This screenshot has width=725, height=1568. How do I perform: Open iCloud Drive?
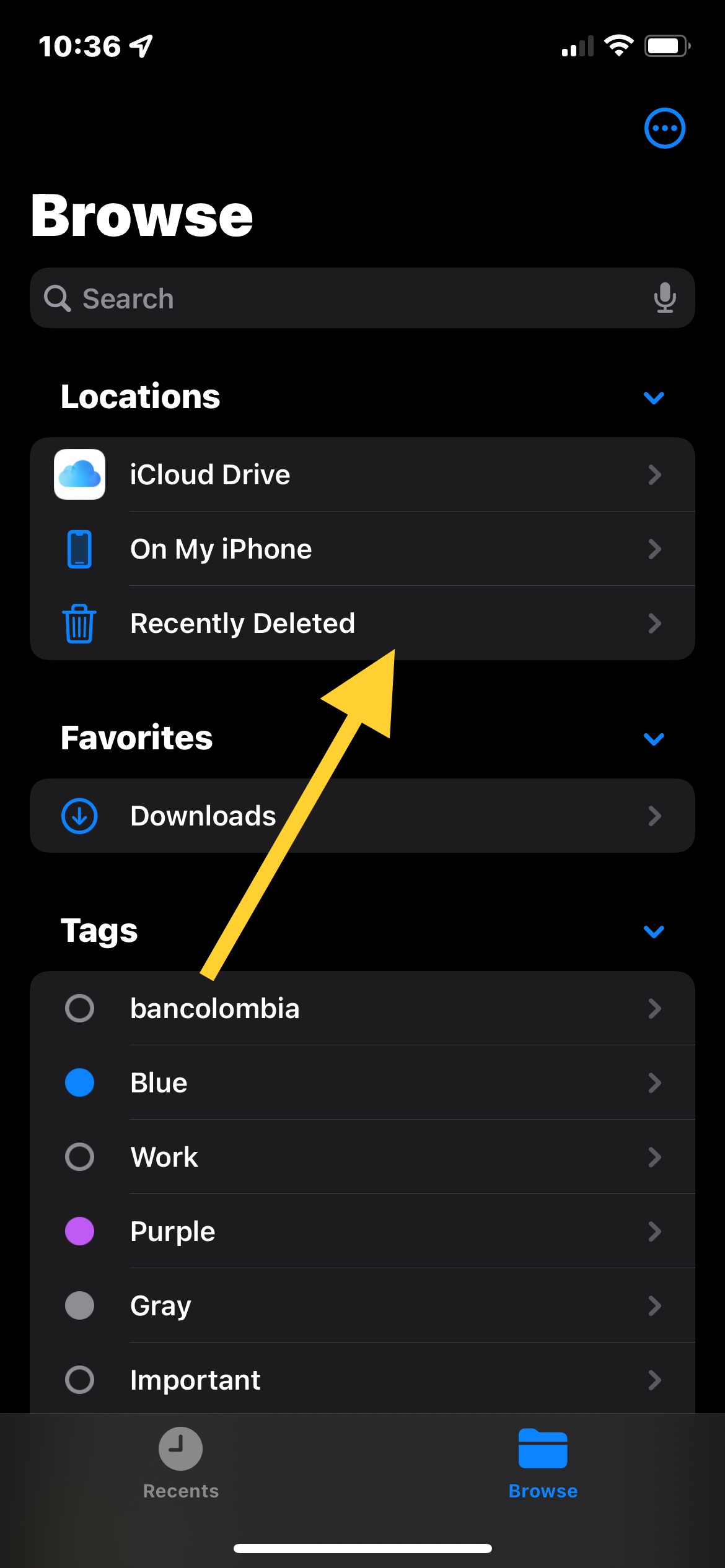pyautogui.click(x=362, y=474)
